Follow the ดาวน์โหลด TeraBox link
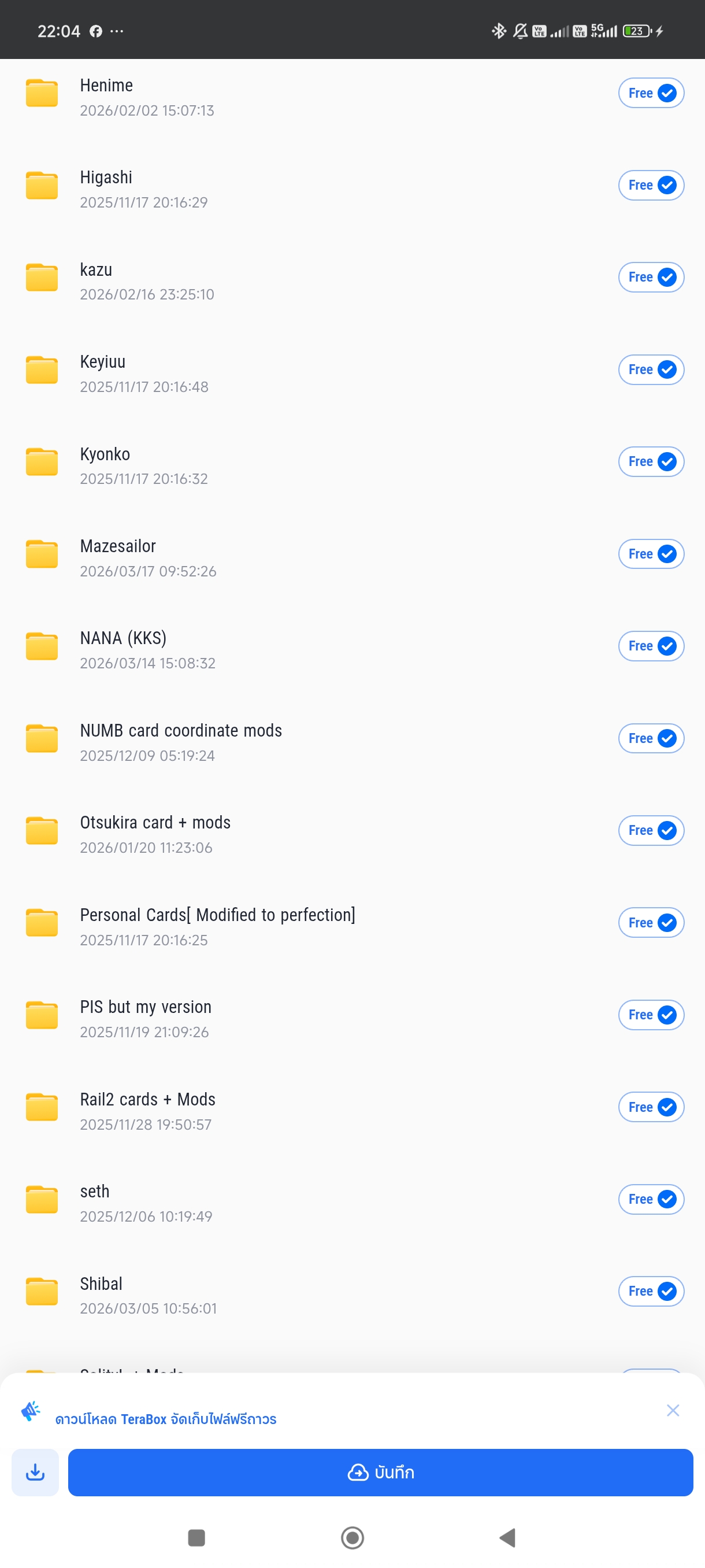Screen dimensions: 705x1568 [x=165, y=1419]
